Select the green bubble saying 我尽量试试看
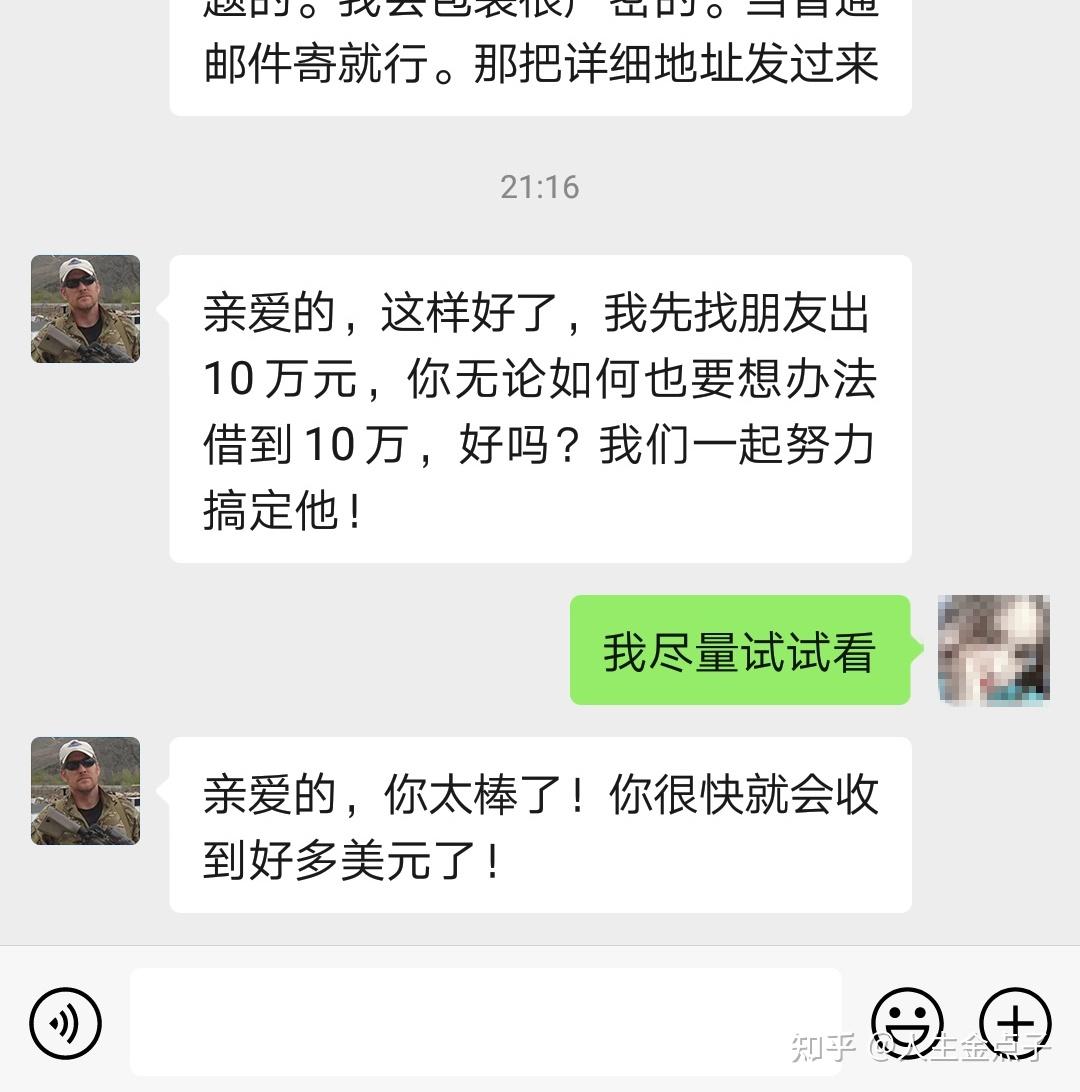The image size is (1080, 1092). (740, 650)
